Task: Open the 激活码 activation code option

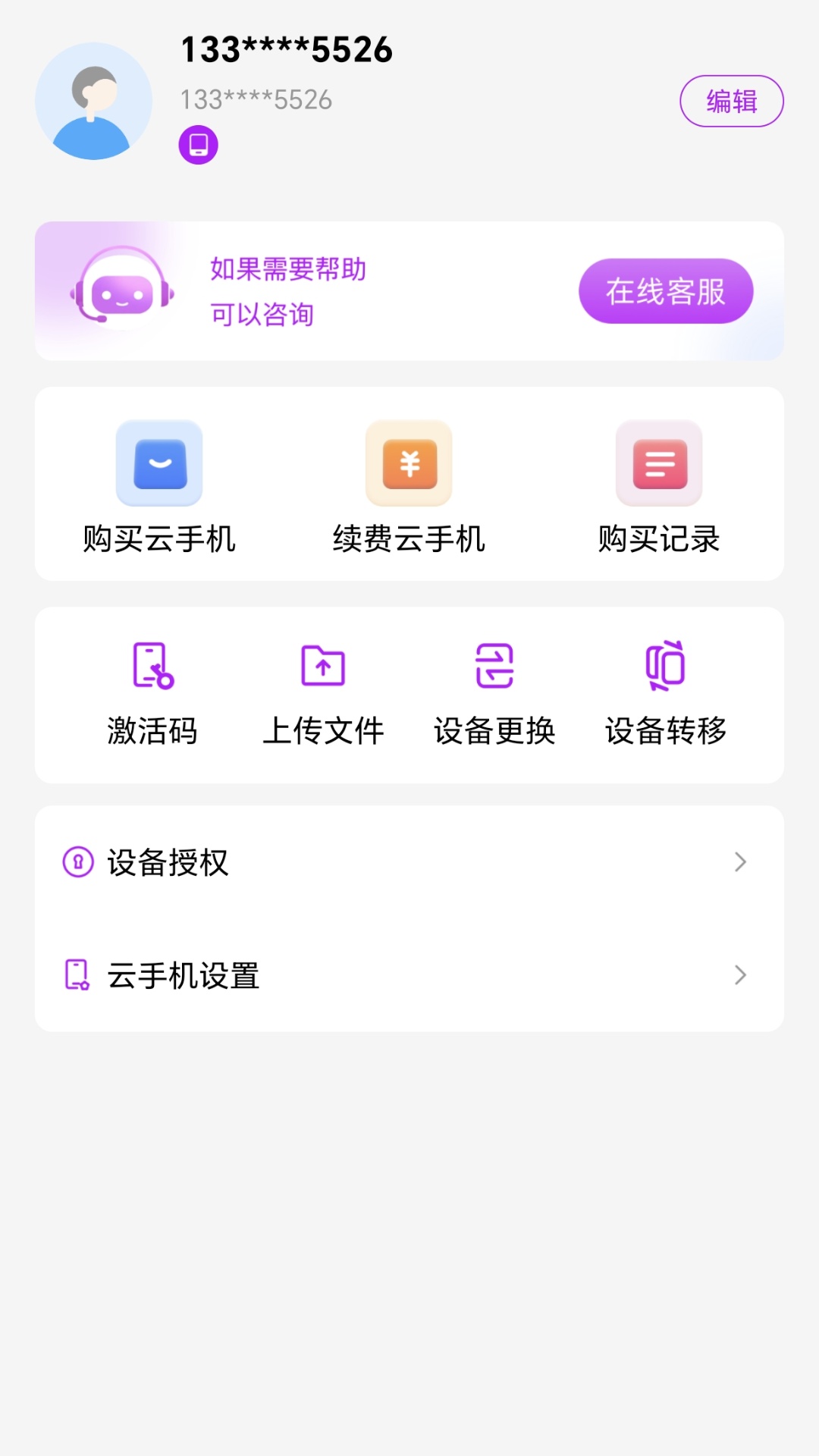Action: (x=152, y=694)
